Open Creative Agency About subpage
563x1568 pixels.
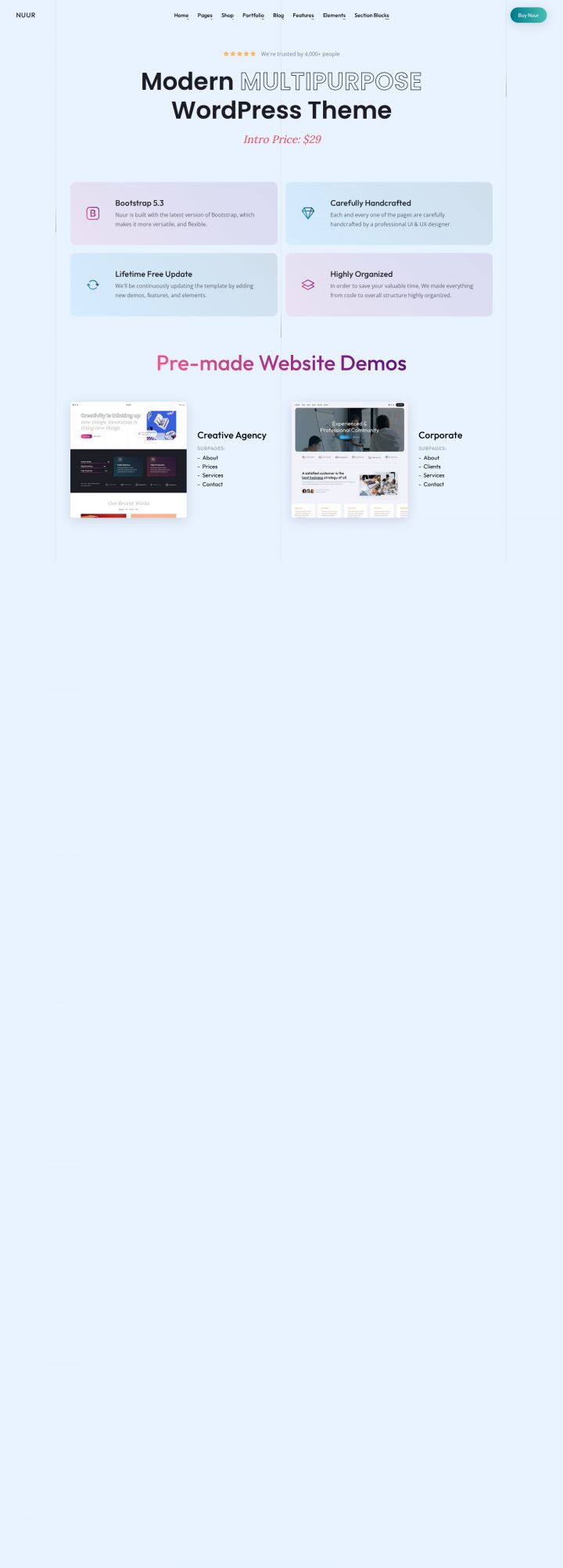[210, 458]
